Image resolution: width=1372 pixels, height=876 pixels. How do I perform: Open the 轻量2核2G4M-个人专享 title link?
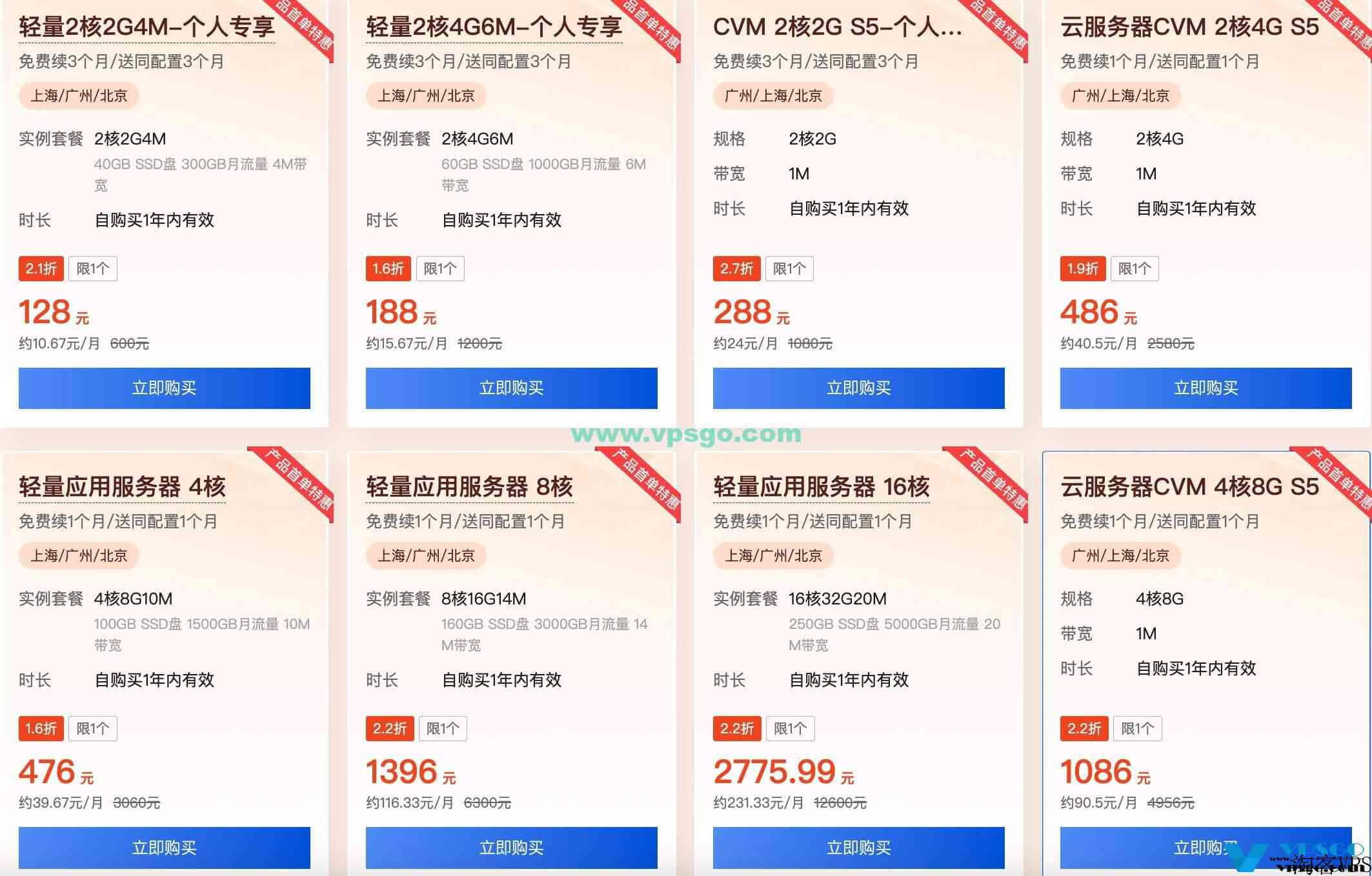[x=146, y=27]
